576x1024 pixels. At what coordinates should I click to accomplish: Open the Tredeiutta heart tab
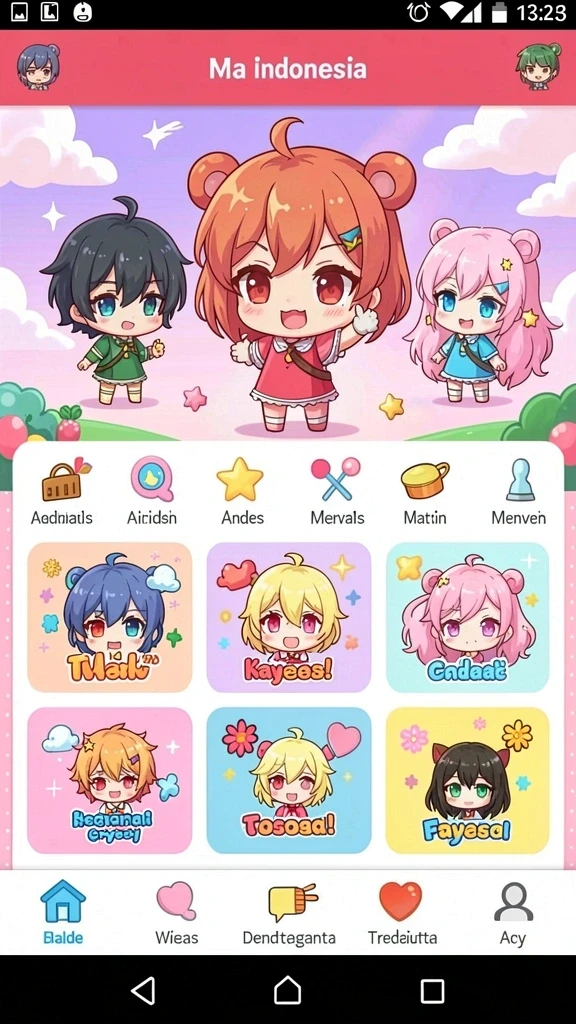(x=401, y=913)
